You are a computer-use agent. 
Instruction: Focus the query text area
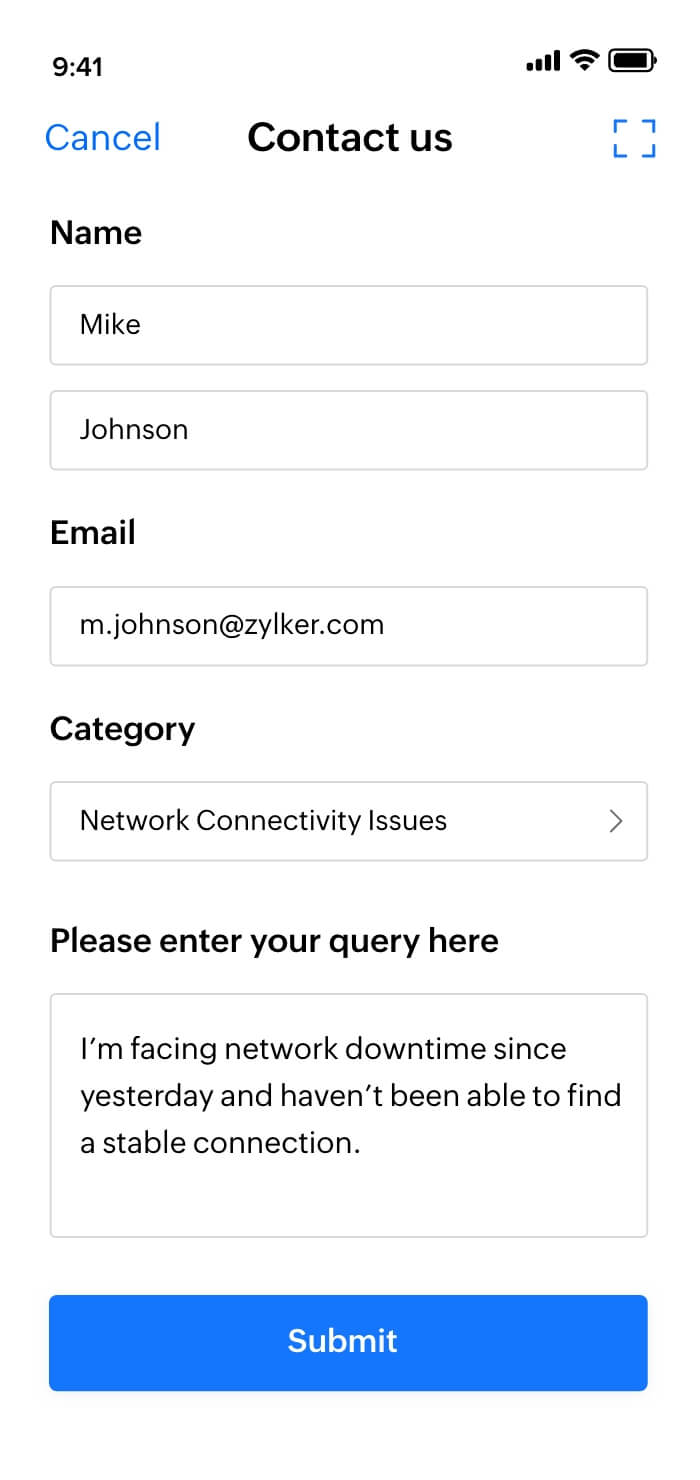pos(348,1114)
